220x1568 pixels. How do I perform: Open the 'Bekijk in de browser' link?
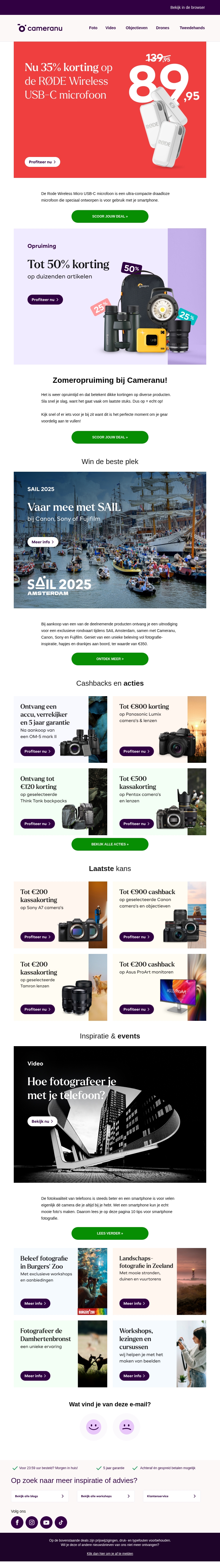pyautogui.click(x=187, y=7)
